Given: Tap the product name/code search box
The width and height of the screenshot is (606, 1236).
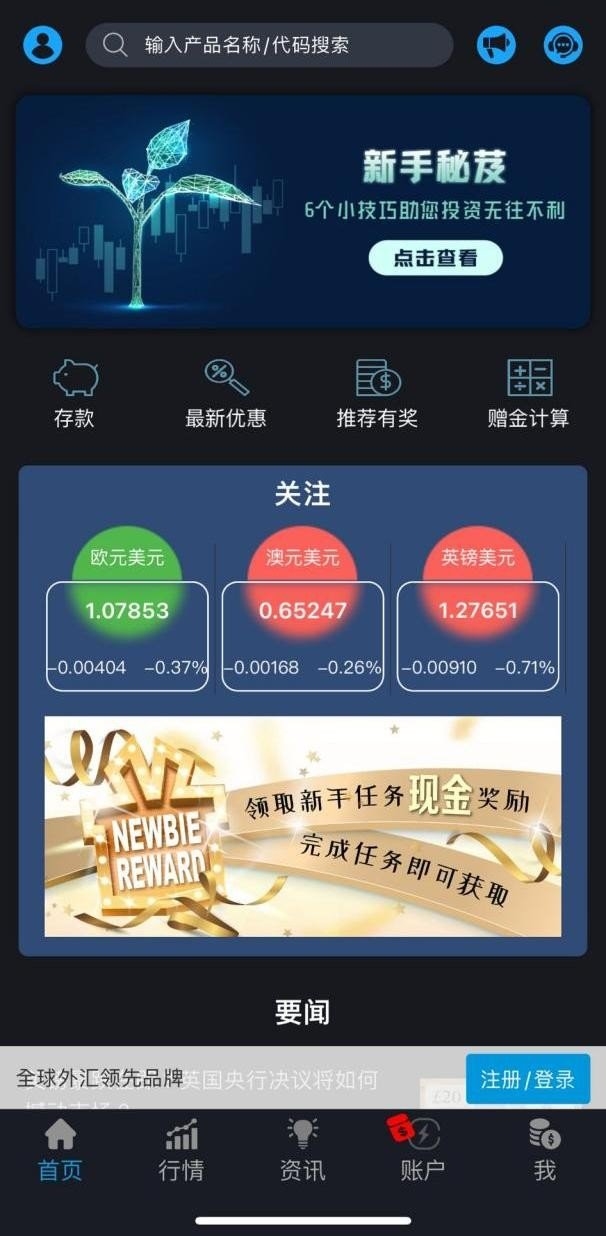Looking at the screenshot, I should (270, 45).
